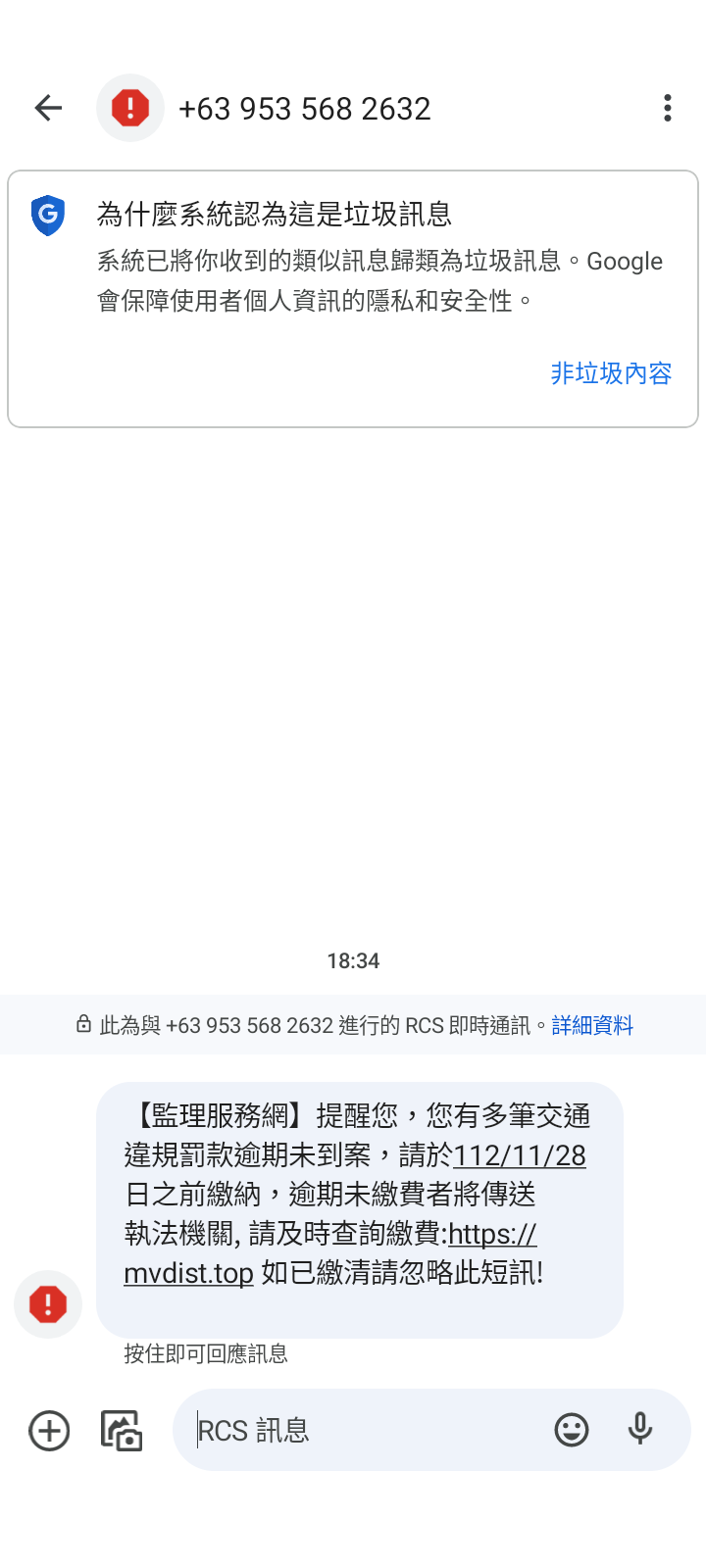The image size is (706, 1568).
Task: Focus the RCS 訊息 text field
Action: tap(363, 1431)
